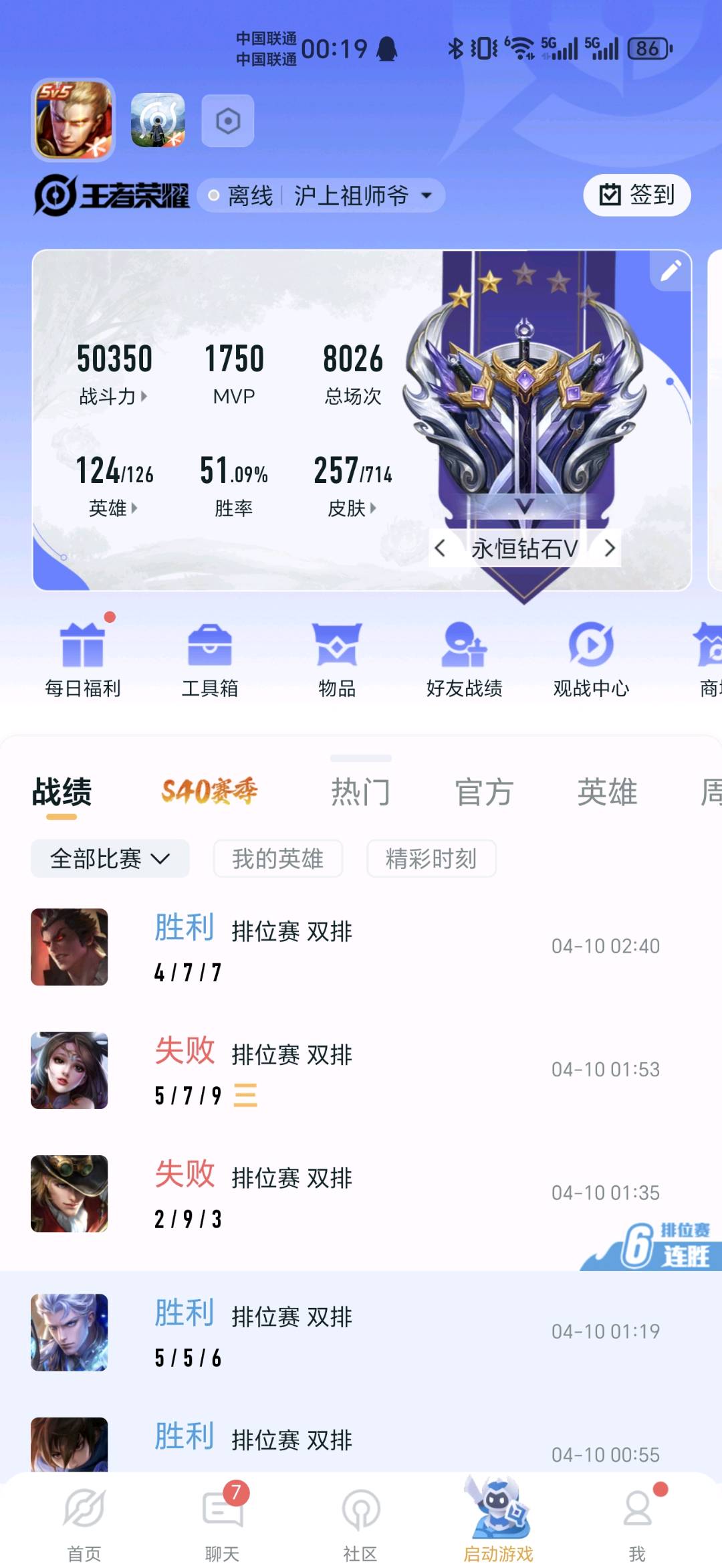Open 好友战绩
722x1568 pixels.
[464, 659]
